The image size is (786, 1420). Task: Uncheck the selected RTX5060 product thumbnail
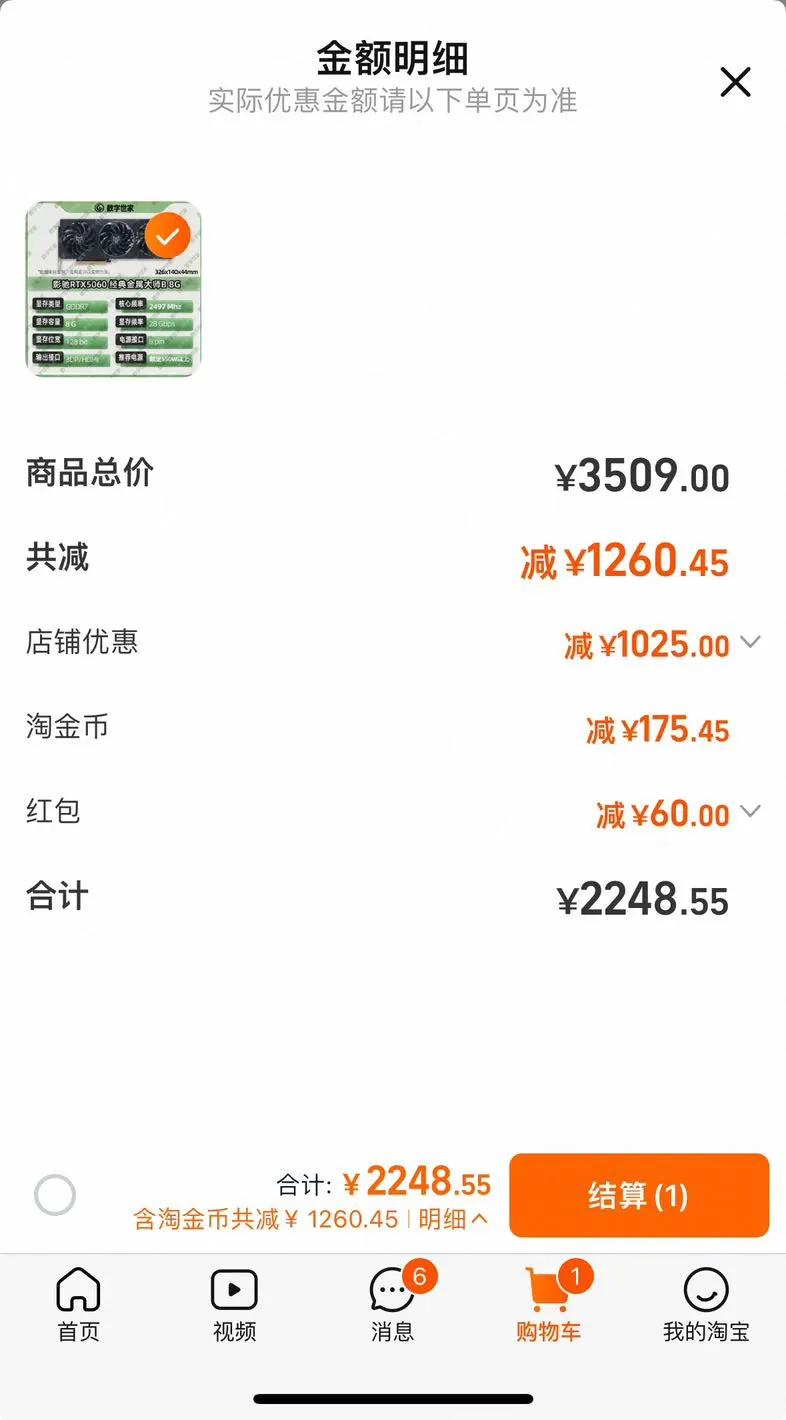[168, 236]
